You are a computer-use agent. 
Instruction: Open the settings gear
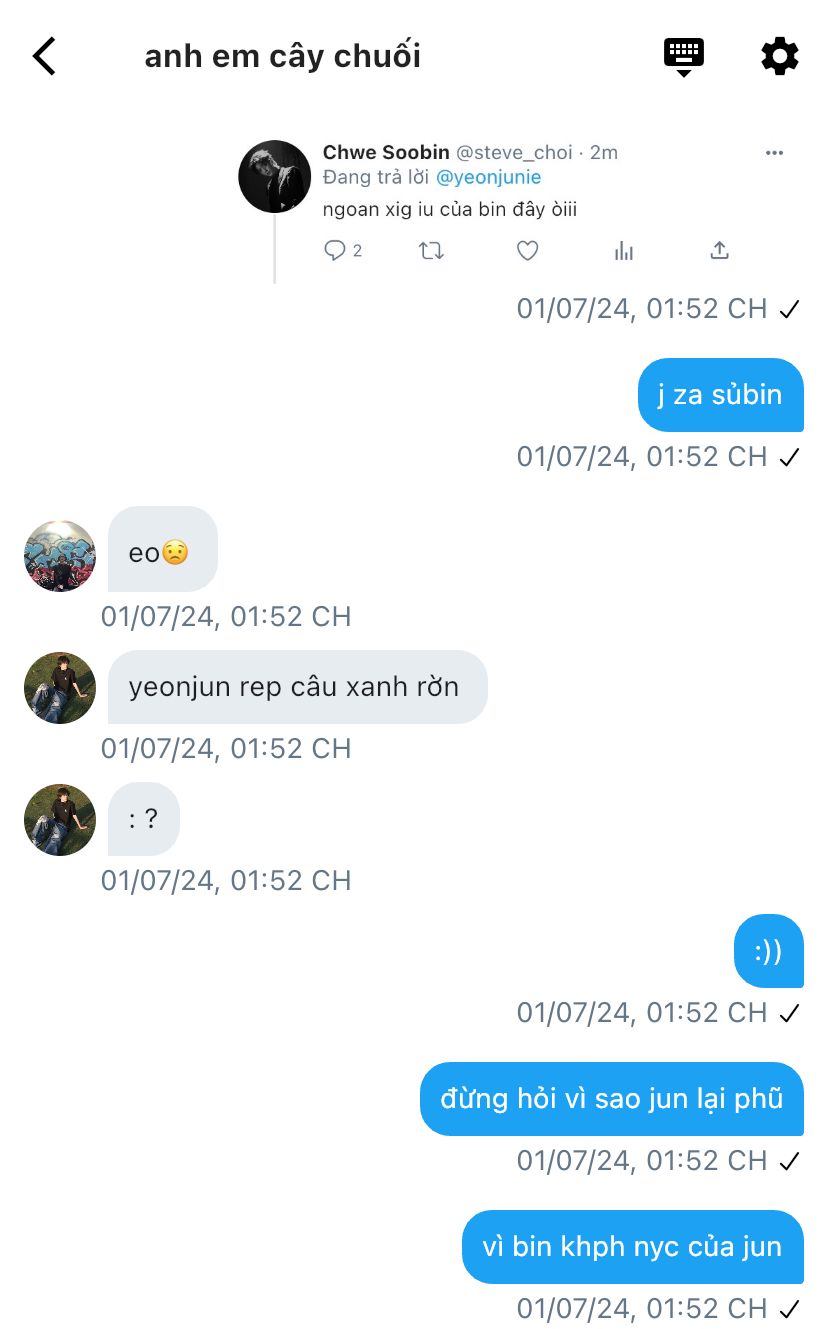[780, 57]
